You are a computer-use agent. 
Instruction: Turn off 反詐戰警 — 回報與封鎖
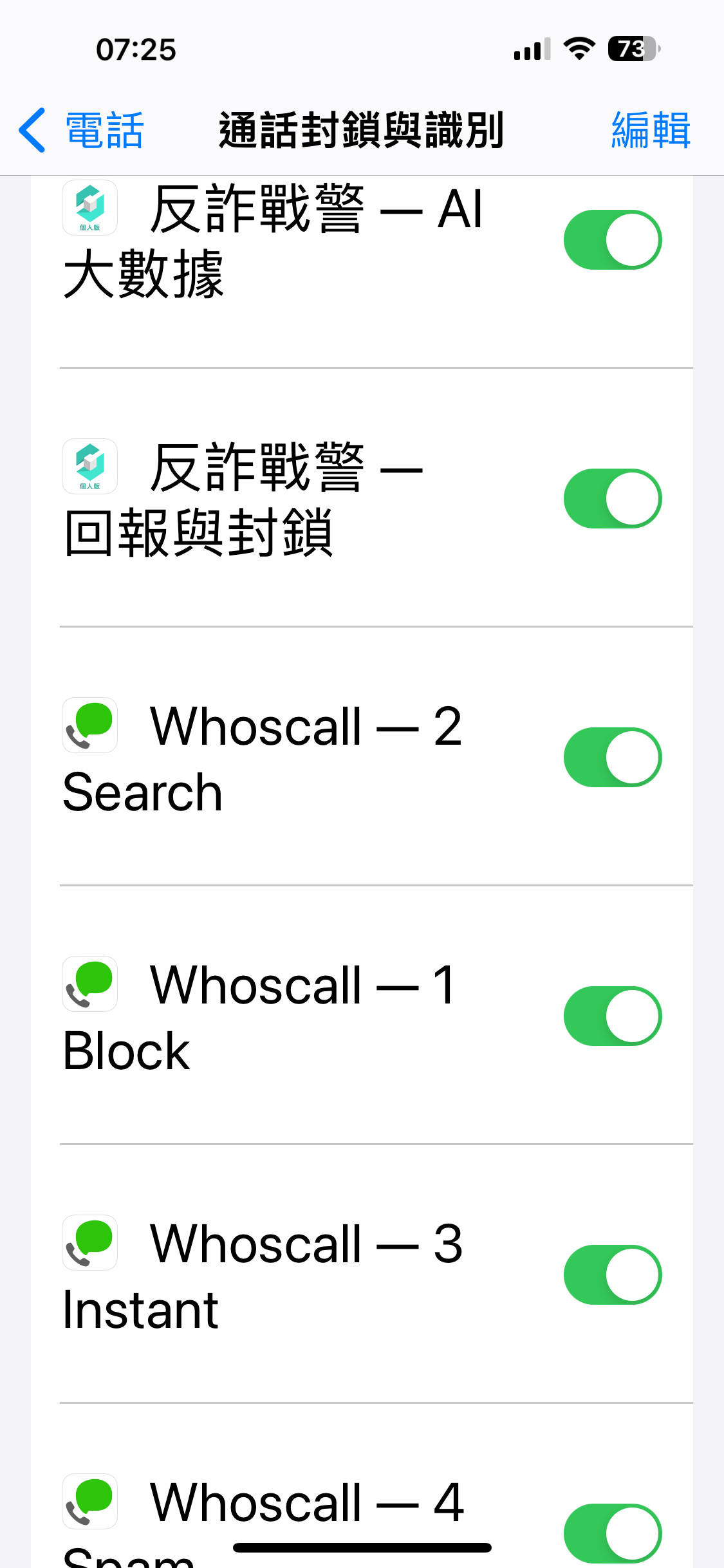click(613, 498)
